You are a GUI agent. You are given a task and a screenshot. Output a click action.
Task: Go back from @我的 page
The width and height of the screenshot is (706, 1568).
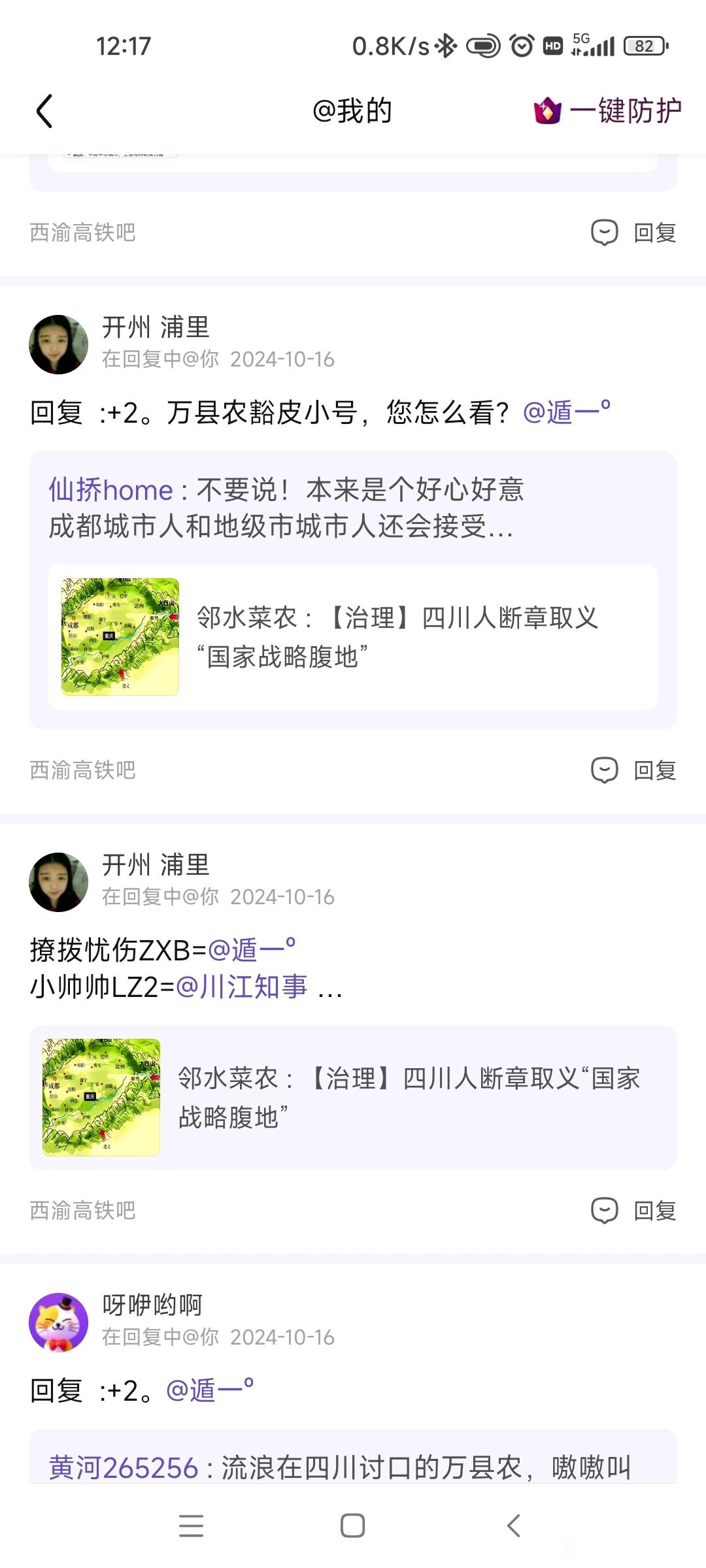click(44, 111)
